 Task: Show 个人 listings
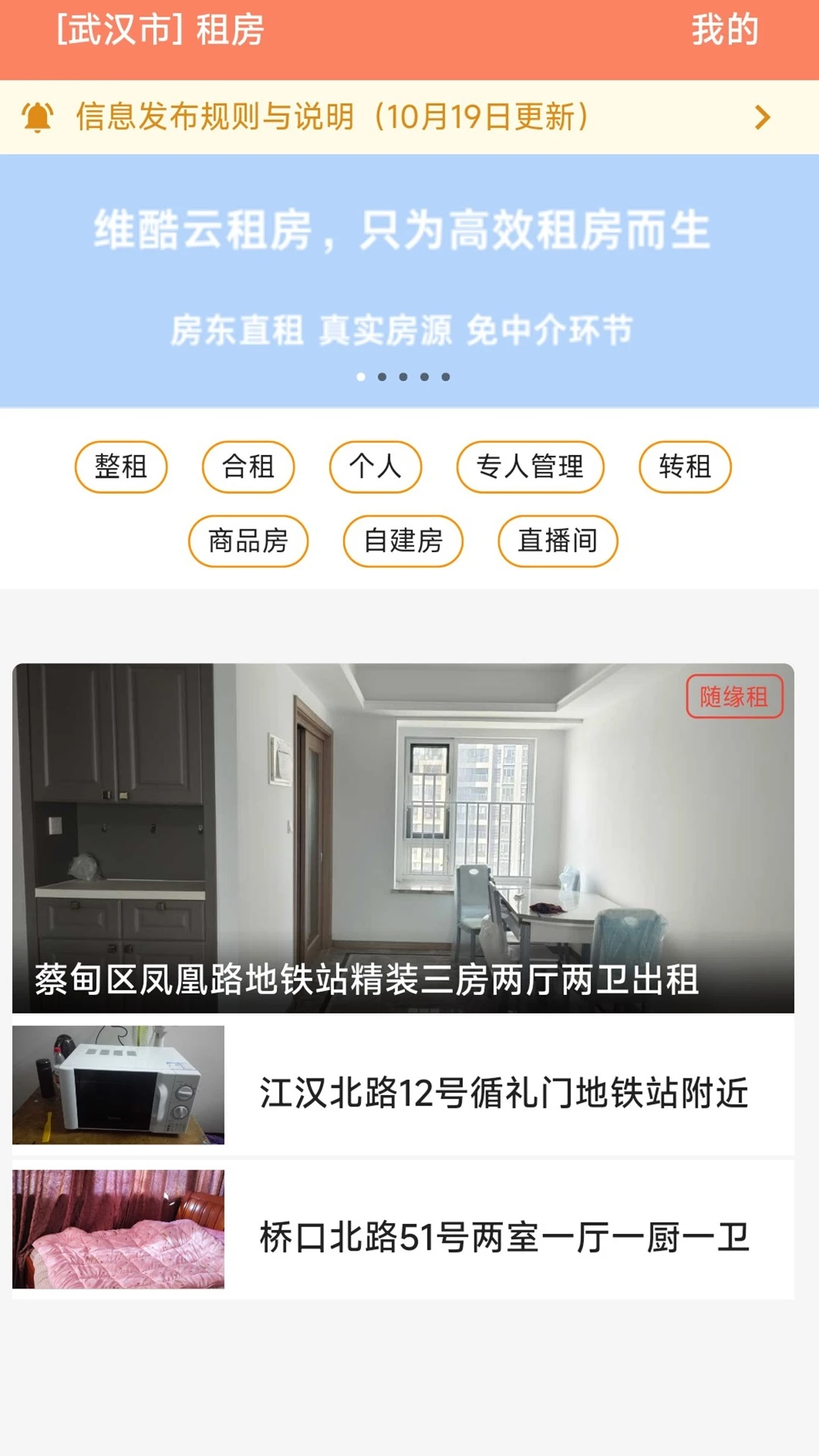375,466
